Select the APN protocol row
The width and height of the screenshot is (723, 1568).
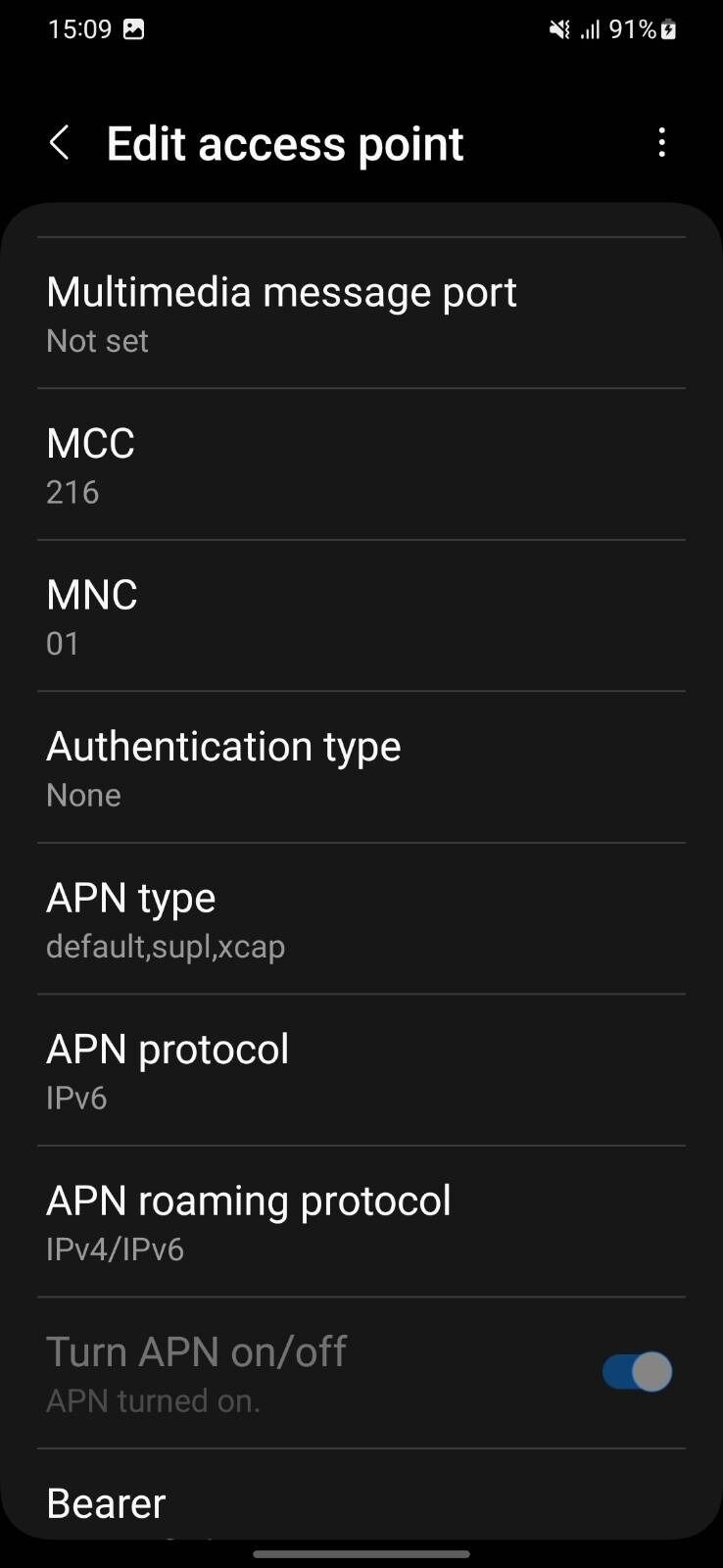tap(361, 1070)
